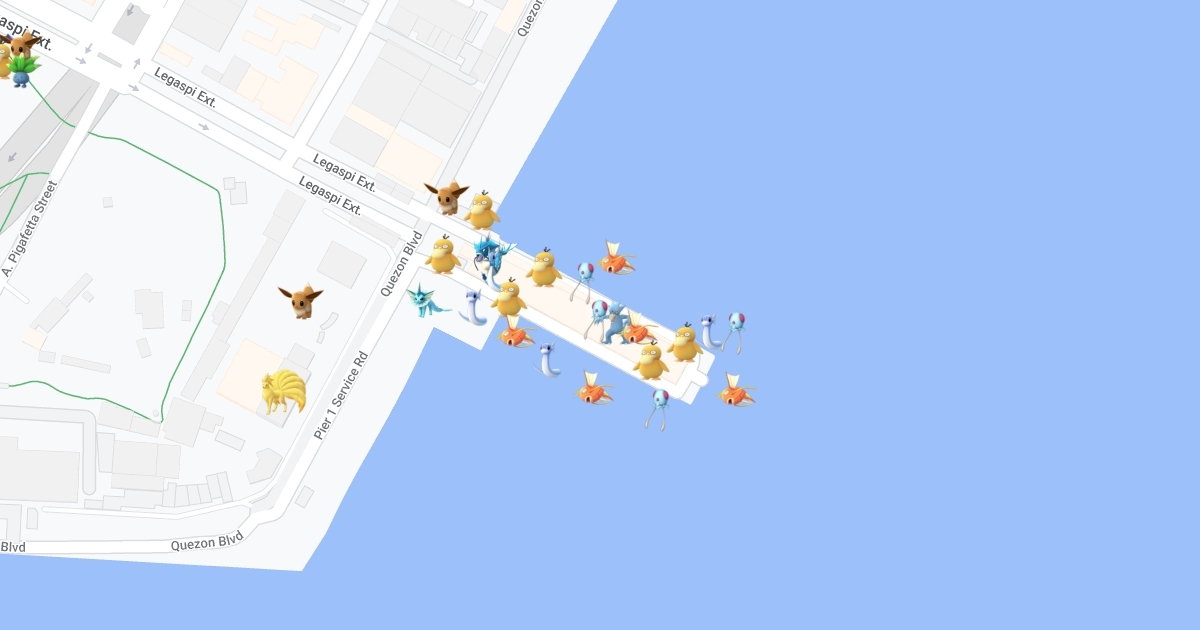This screenshot has height=630, width=1200.
Task: Tap the Golduck marker on the pier
Action: [617, 324]
